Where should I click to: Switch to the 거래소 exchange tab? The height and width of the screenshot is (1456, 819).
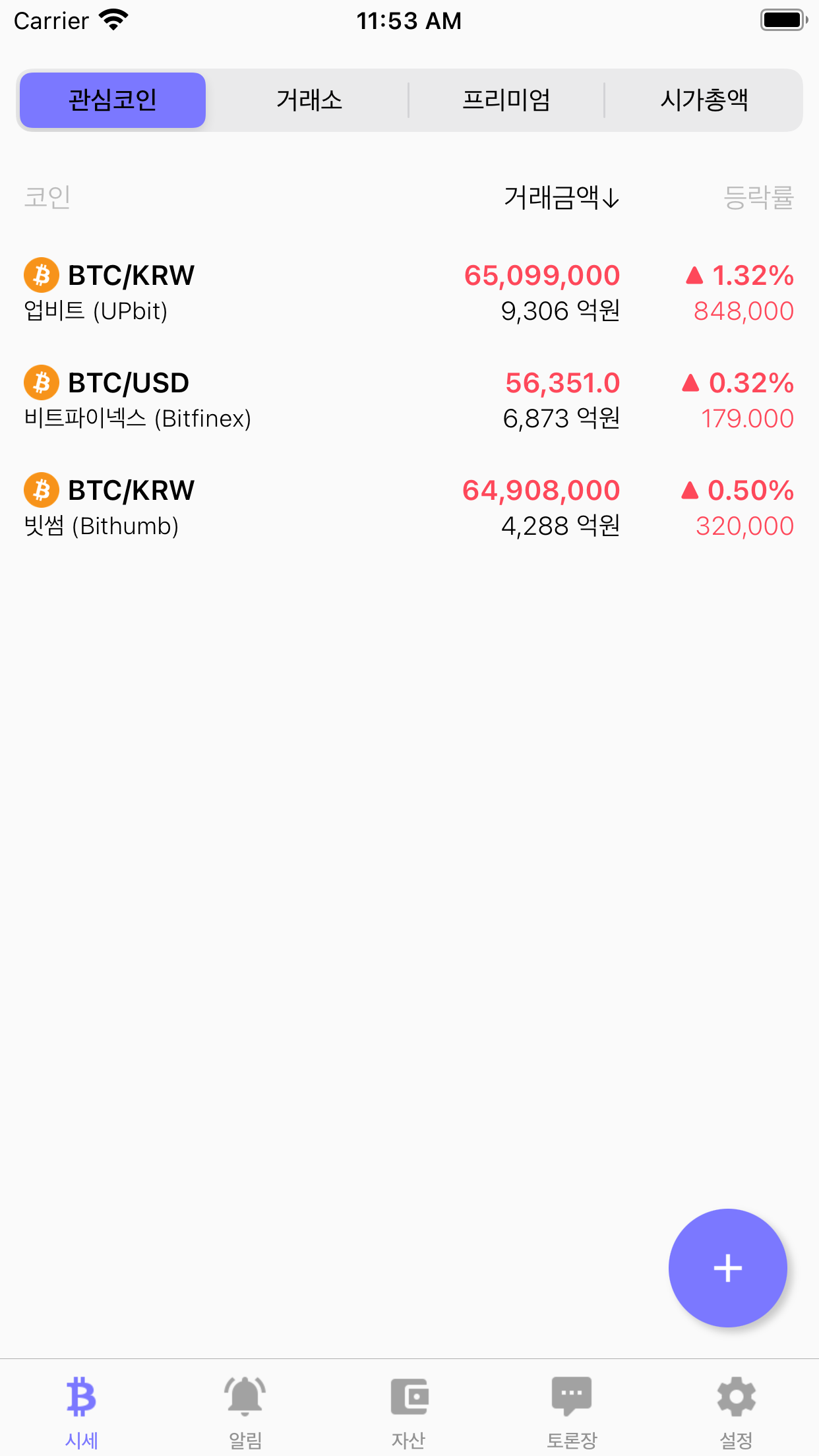click(309, 100)
